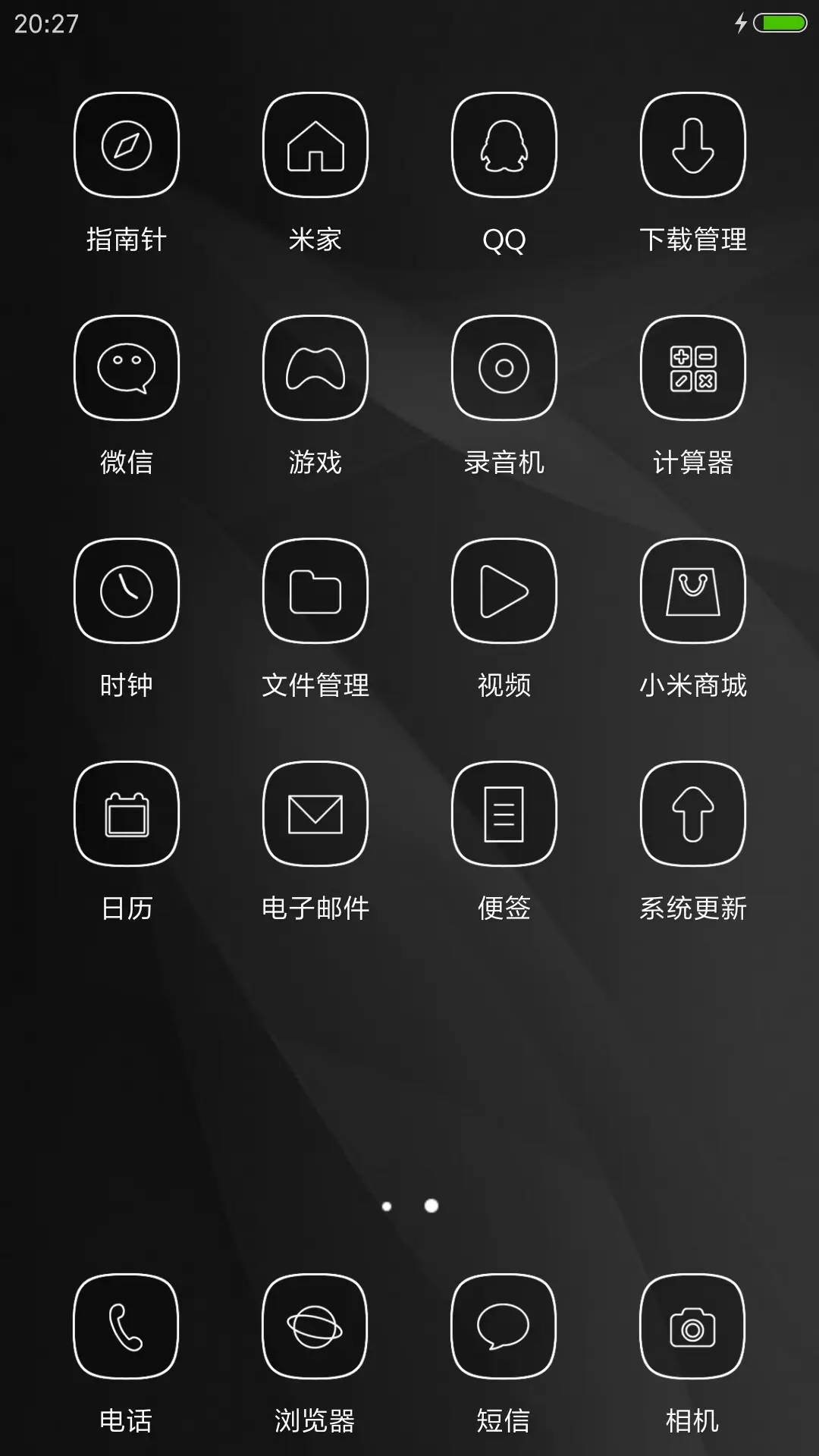Viewport: 819px width, 1456px height.
Task: Launch the 米家 Mi Home app
Action: click(x=316, y=146)
